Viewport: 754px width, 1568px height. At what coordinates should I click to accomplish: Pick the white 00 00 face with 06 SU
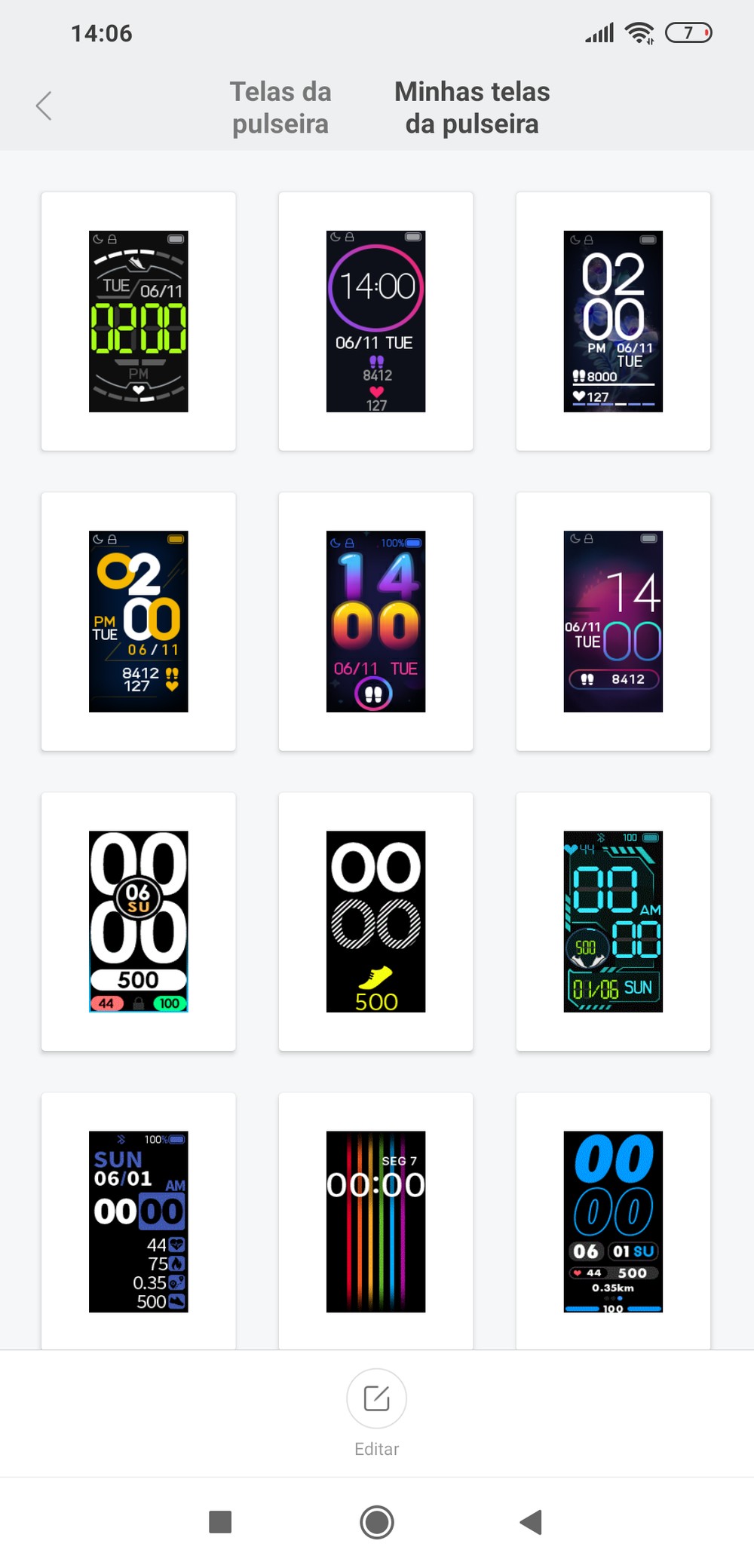pos(139,921)
